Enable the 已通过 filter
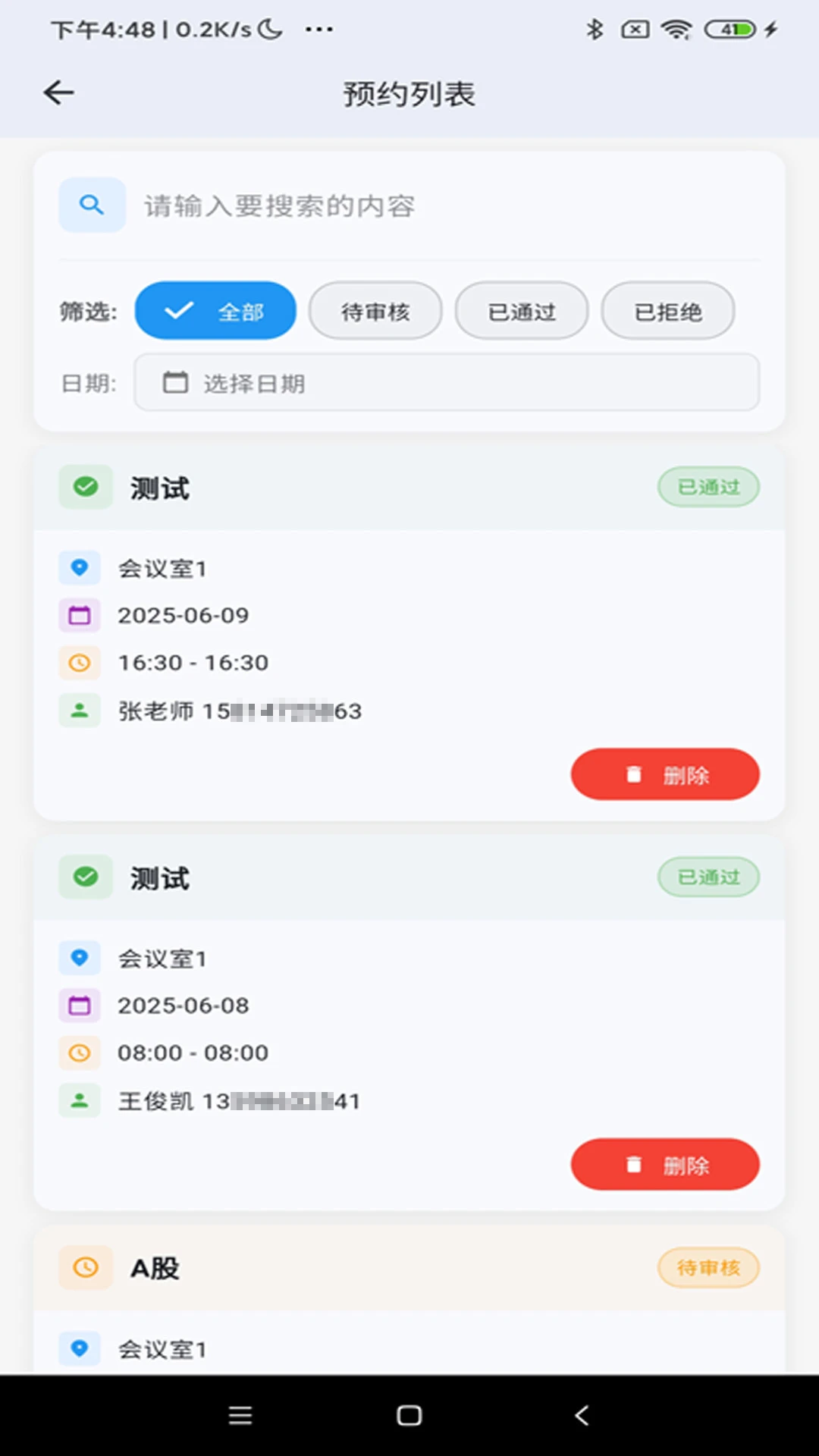Image resolution: width=819 pixels, height=1456 pixels. coord(521,310)
